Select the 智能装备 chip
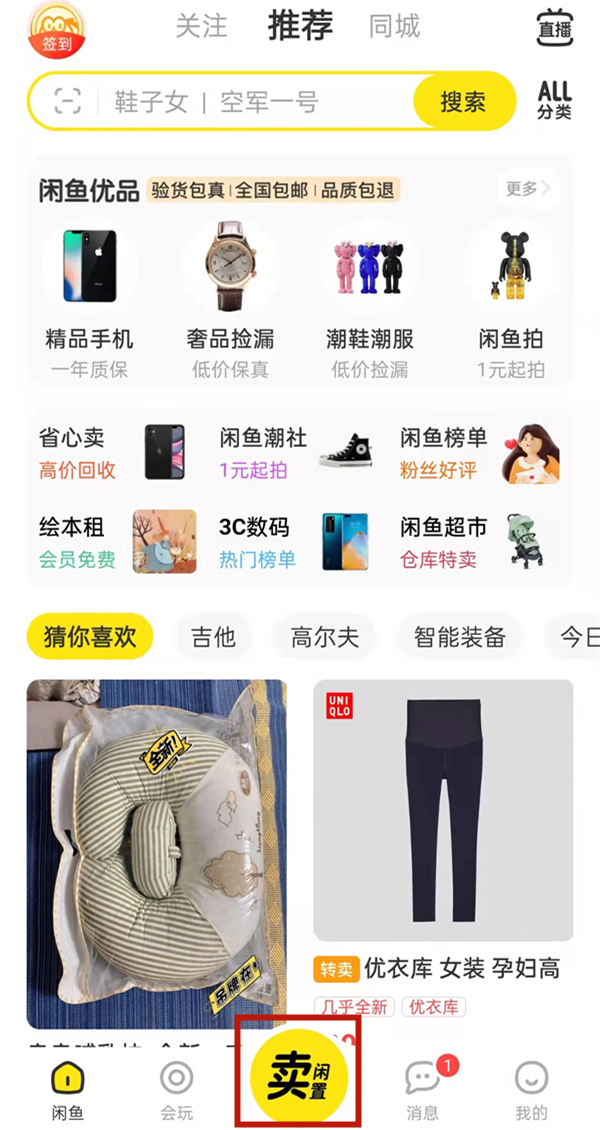600x1130 pixels. click(x=460, y=637)
